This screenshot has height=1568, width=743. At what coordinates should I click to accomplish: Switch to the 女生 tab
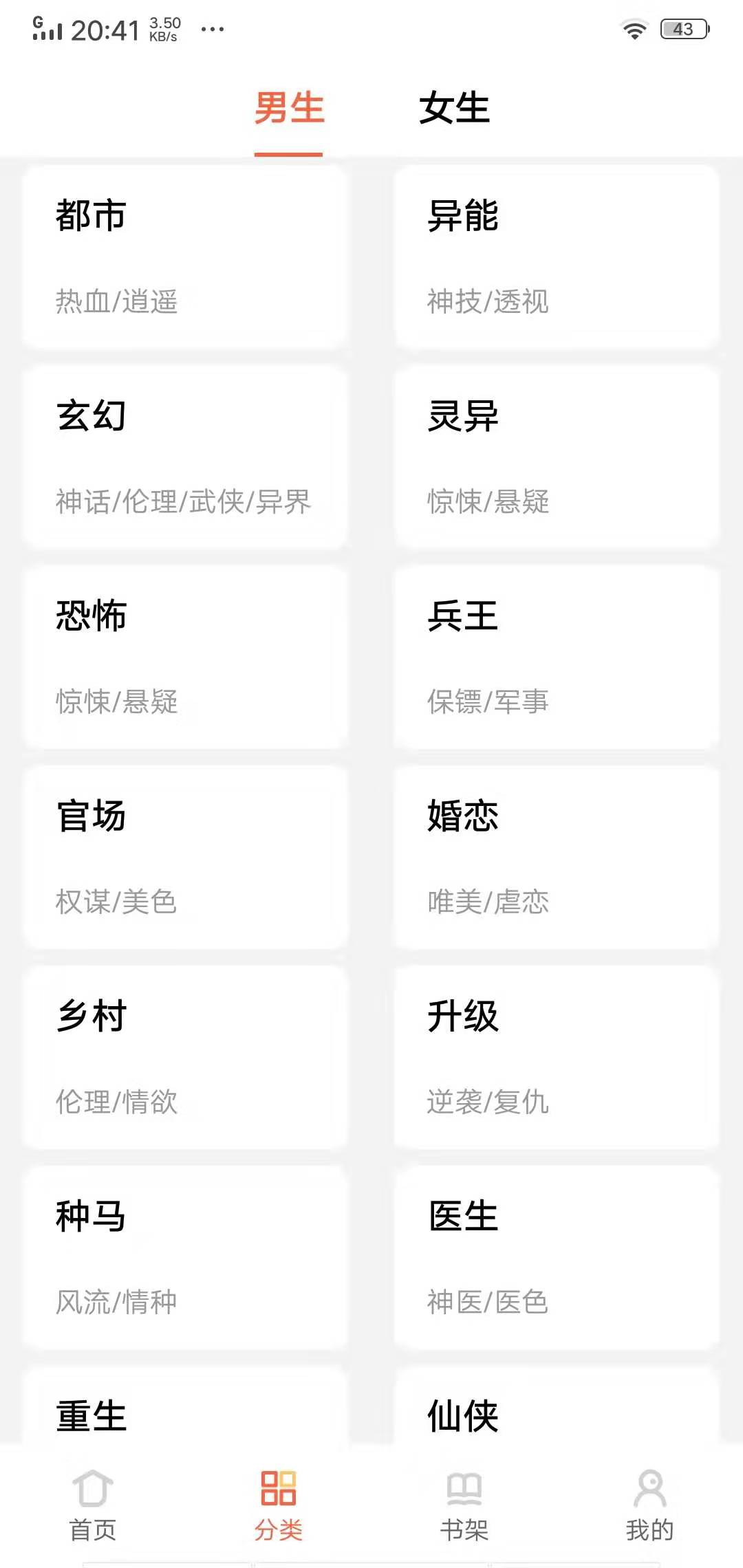click(x=453, y=108)
